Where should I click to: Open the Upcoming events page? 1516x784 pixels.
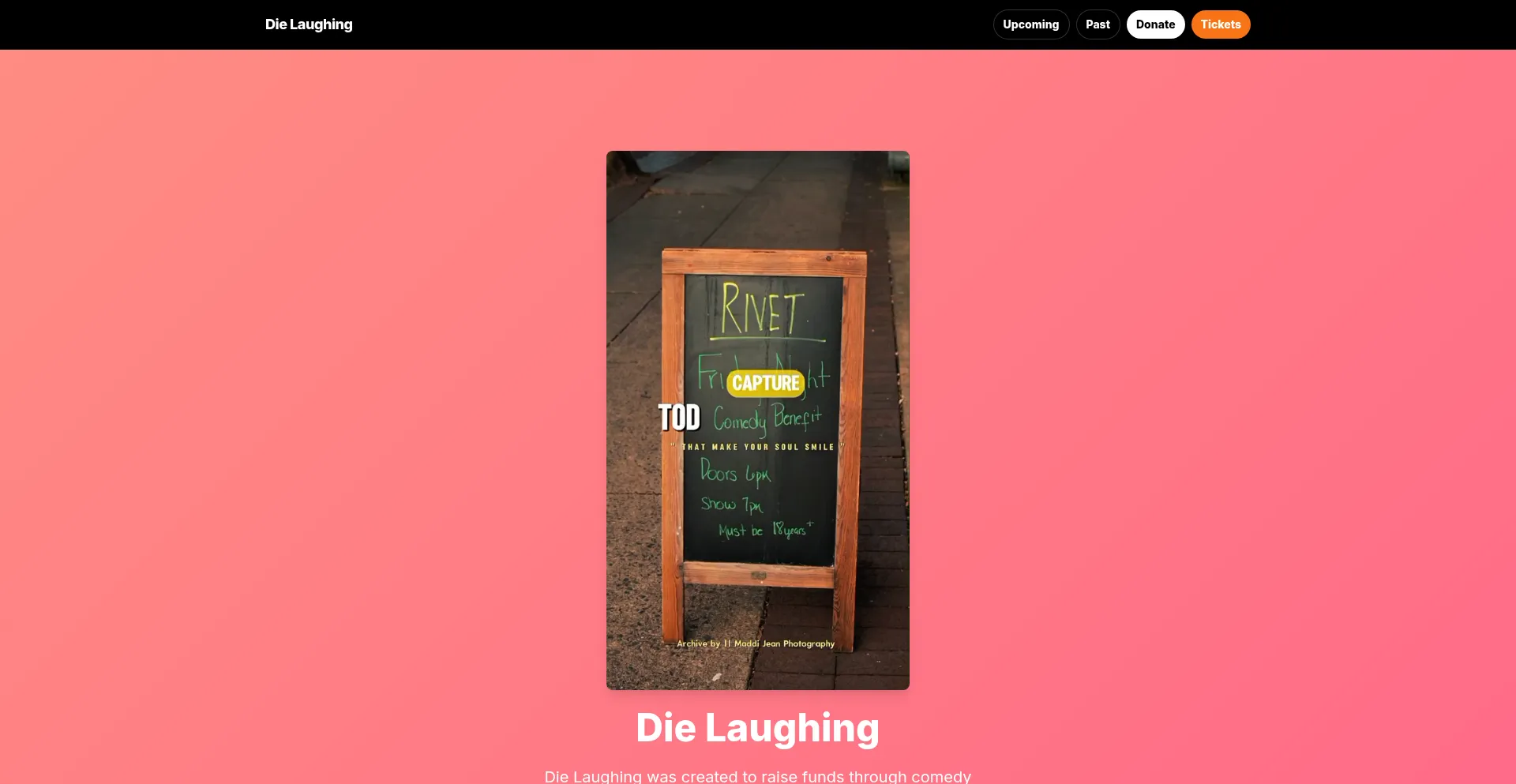(1030, 24)
